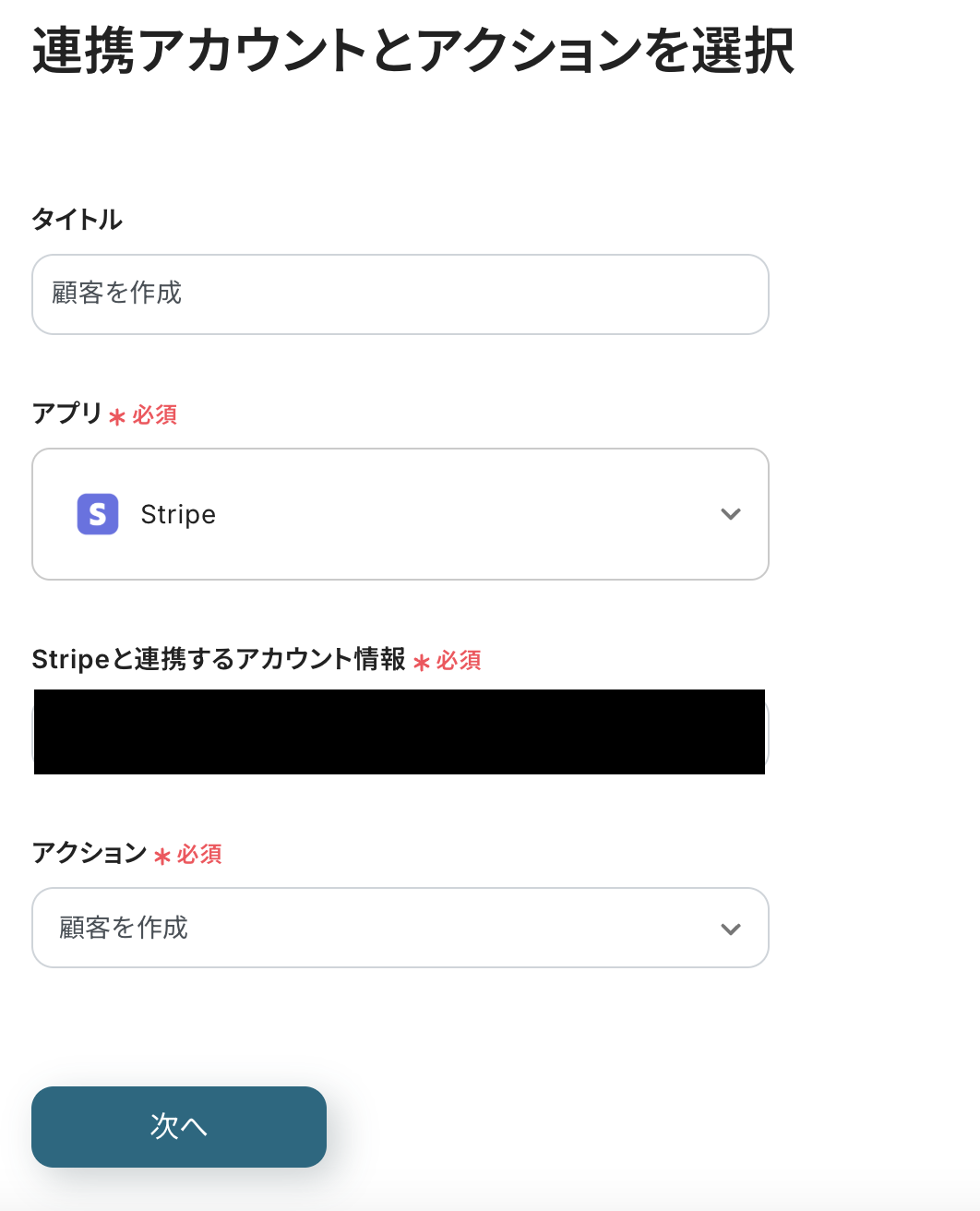The width and height of the screenshot is (980, 1211).
Task: Open the Stripe account information selector
Action: (400, 732)
